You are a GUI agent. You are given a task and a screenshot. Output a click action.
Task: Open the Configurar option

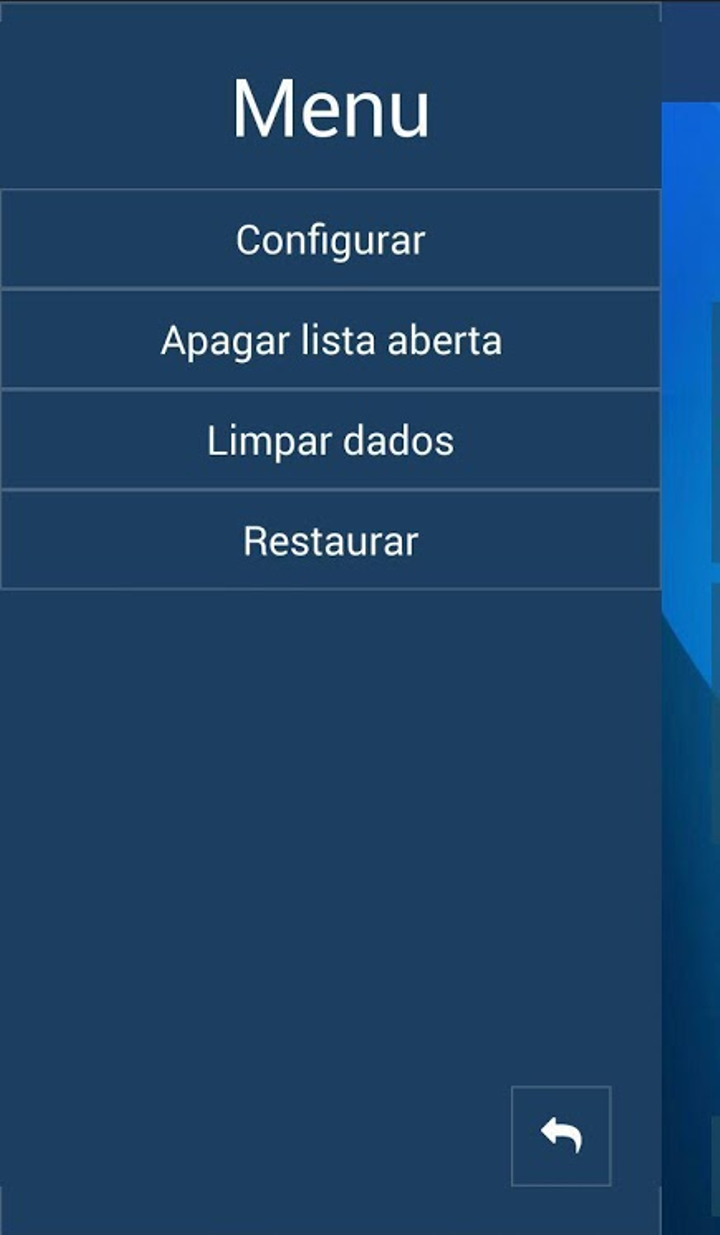330,240
